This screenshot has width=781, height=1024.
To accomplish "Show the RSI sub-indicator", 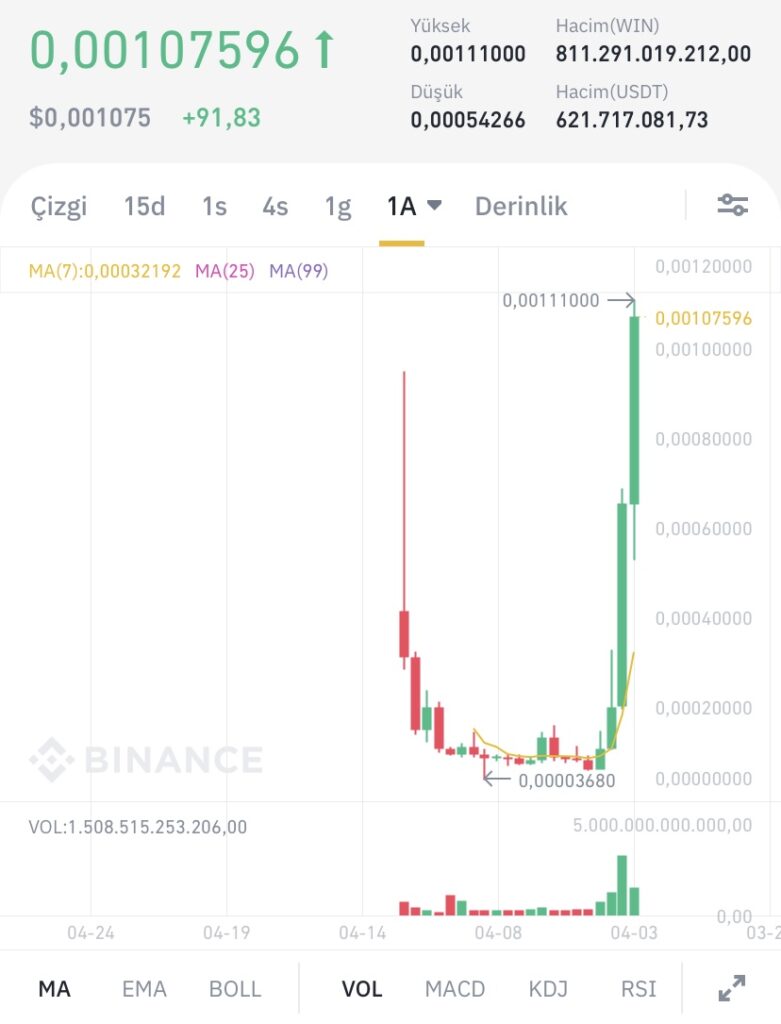I will [x=638, y=989].
